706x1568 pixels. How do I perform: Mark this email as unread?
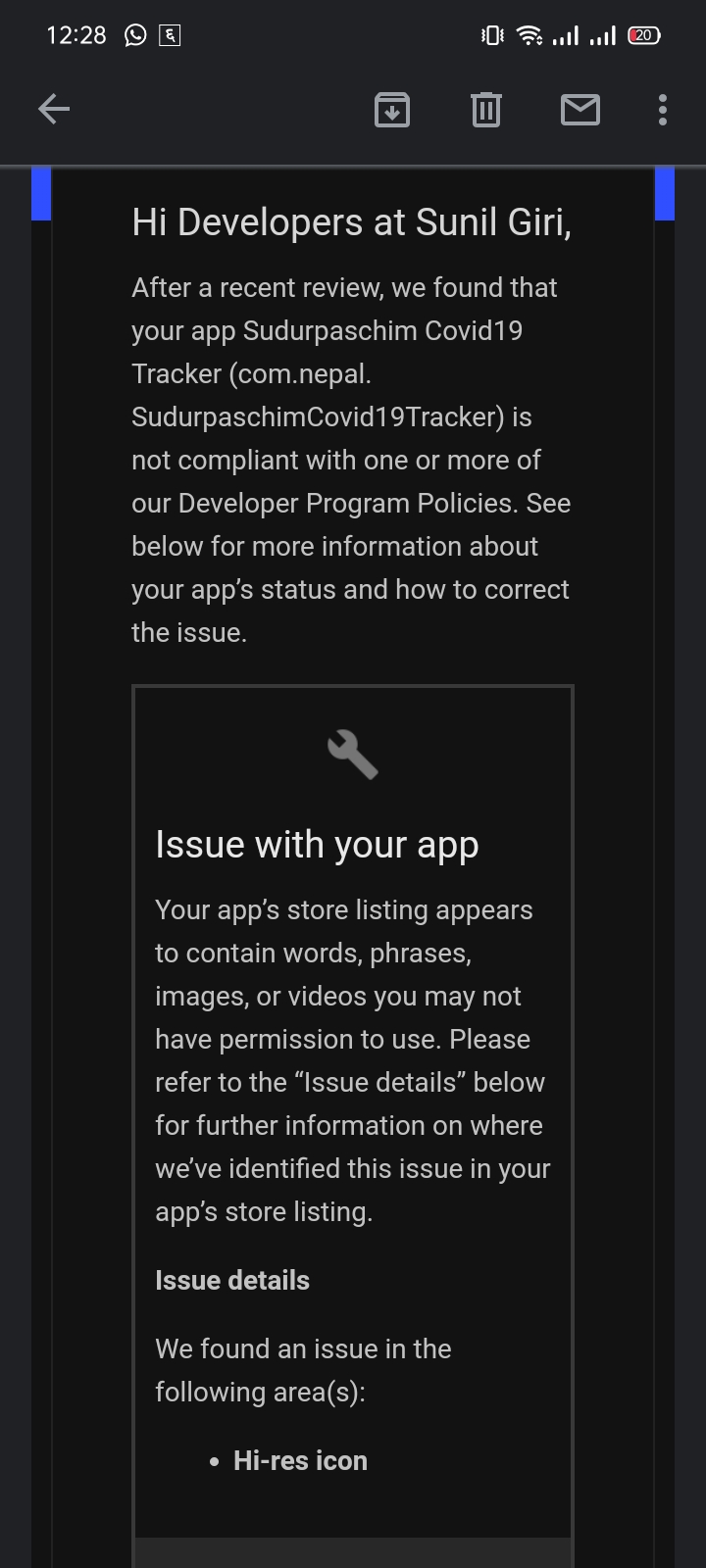click(580, 109)
